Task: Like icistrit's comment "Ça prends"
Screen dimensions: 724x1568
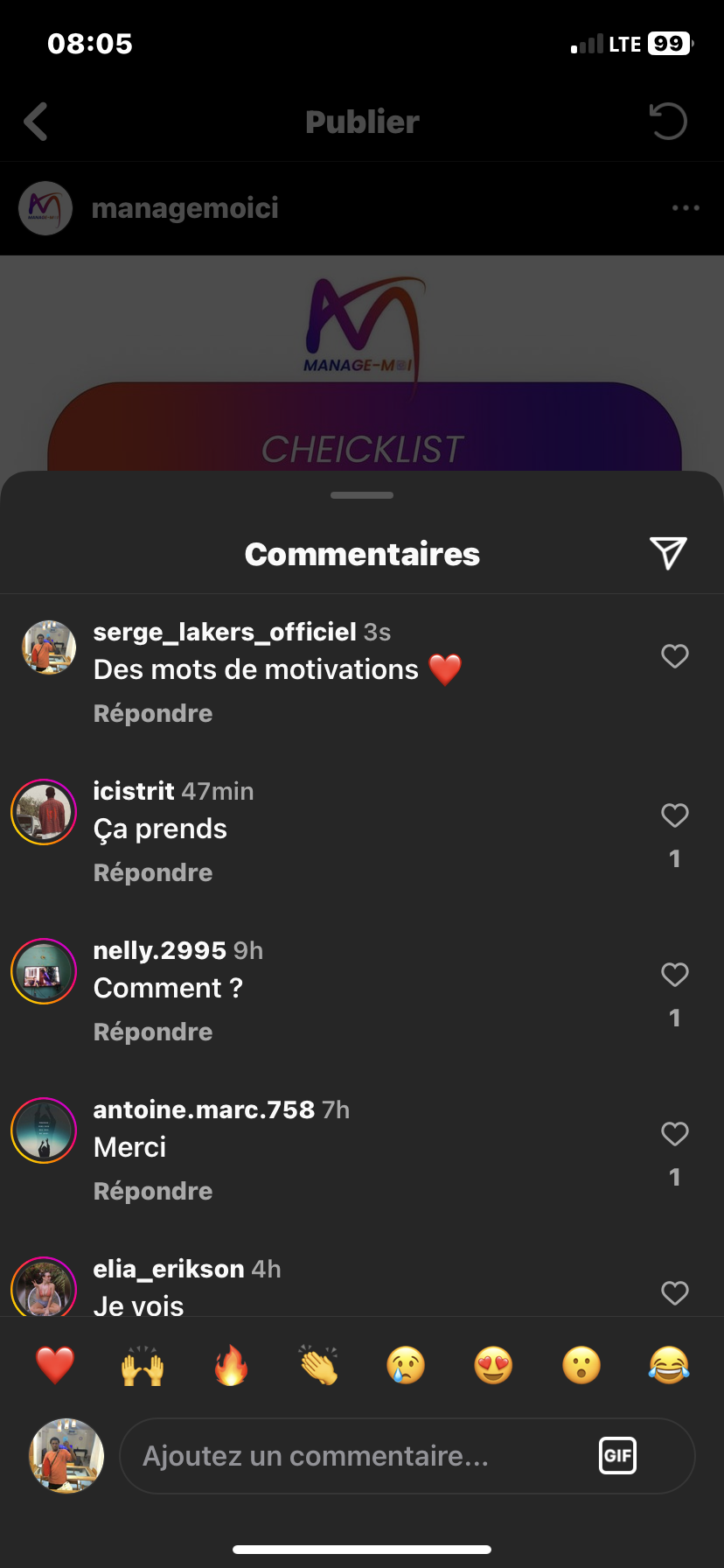Action: click(674, 815)
